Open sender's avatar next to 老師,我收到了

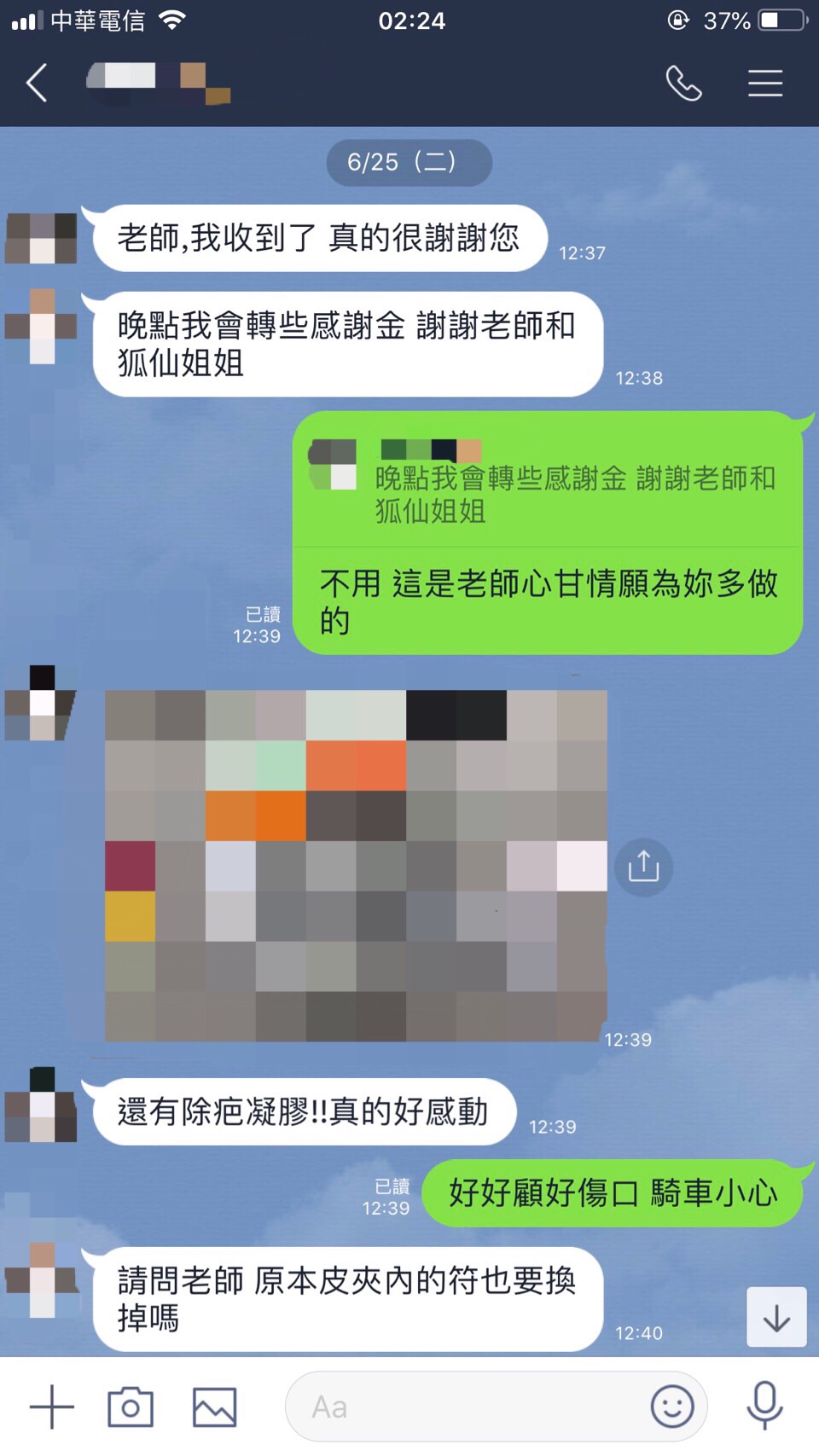click(x=42, y=238)
